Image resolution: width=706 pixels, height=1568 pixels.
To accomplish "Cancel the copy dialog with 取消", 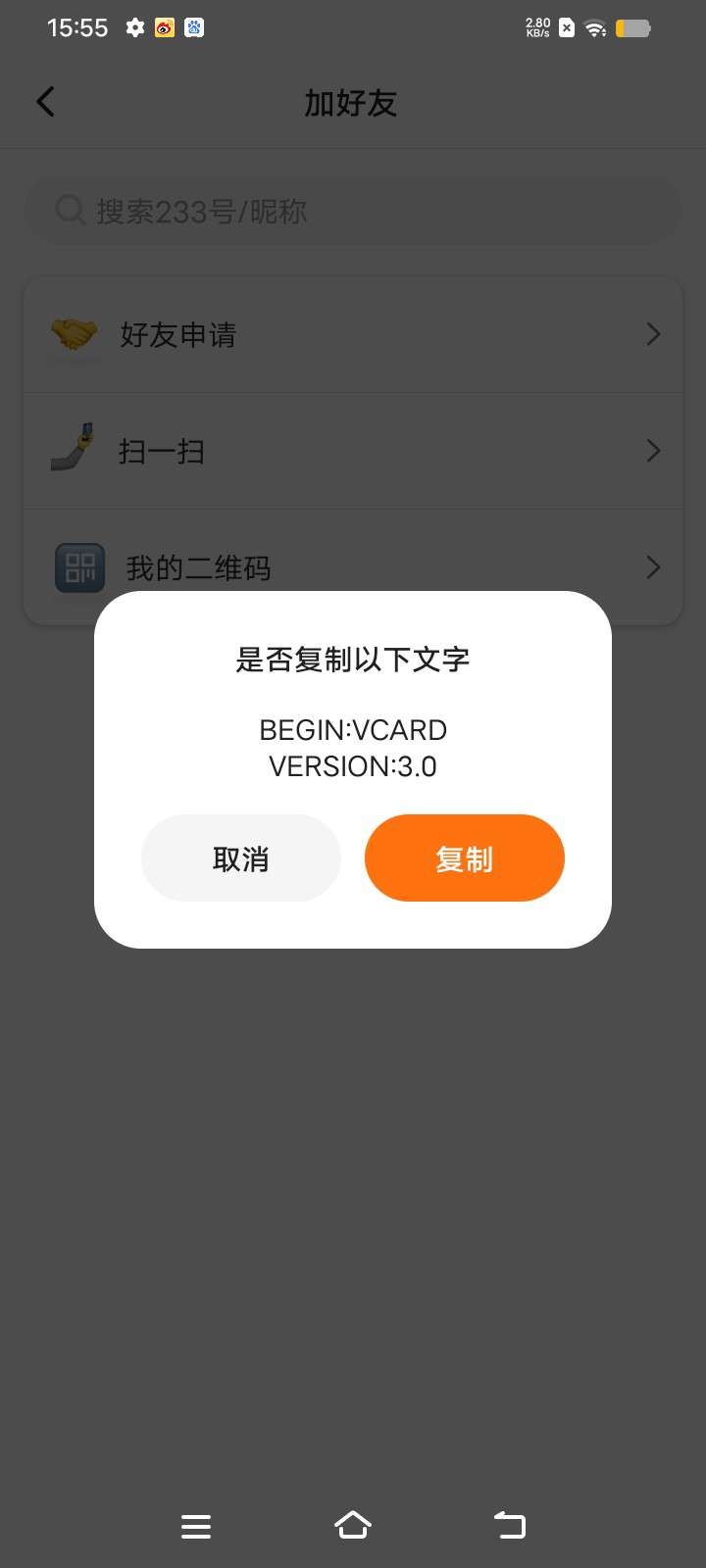I will [241, 857].
